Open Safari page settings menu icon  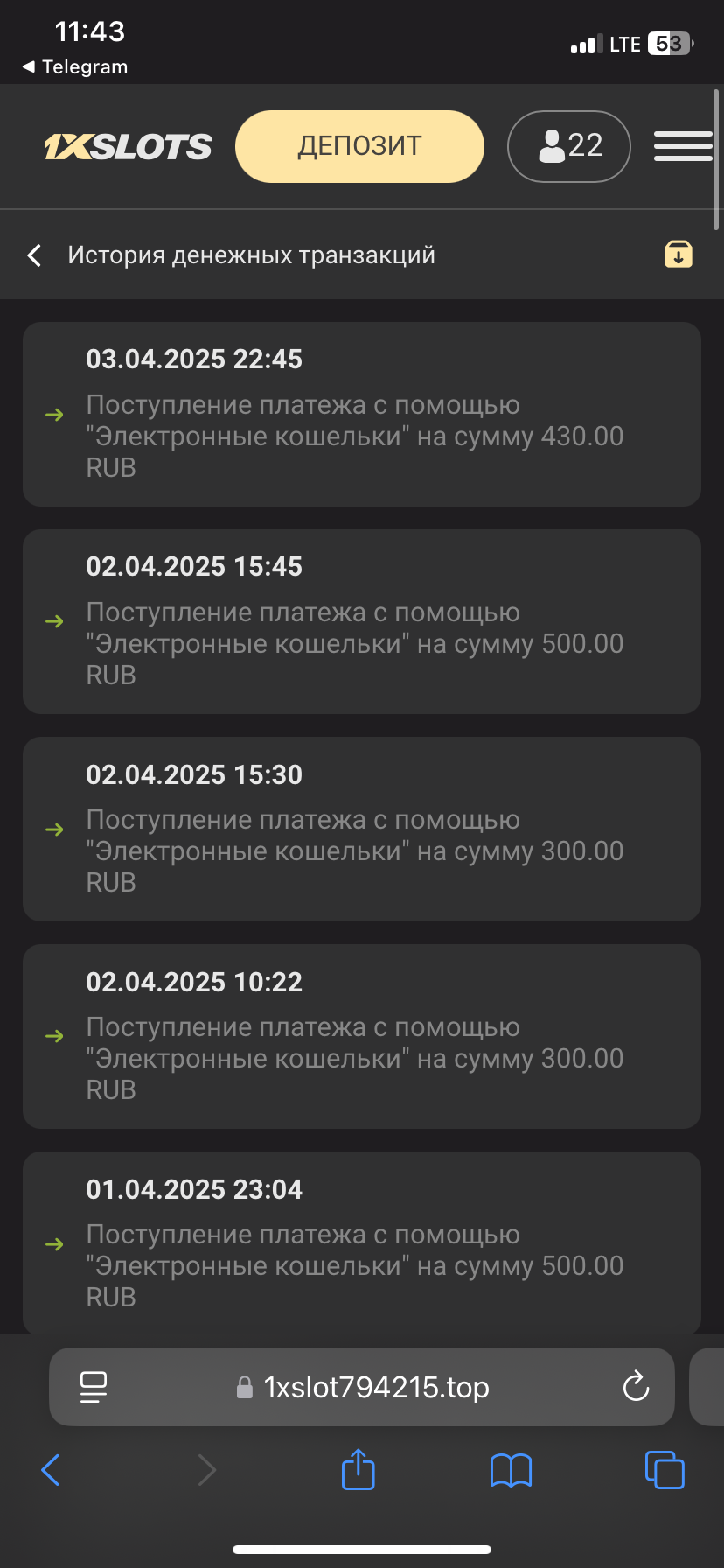point(94,1387)
